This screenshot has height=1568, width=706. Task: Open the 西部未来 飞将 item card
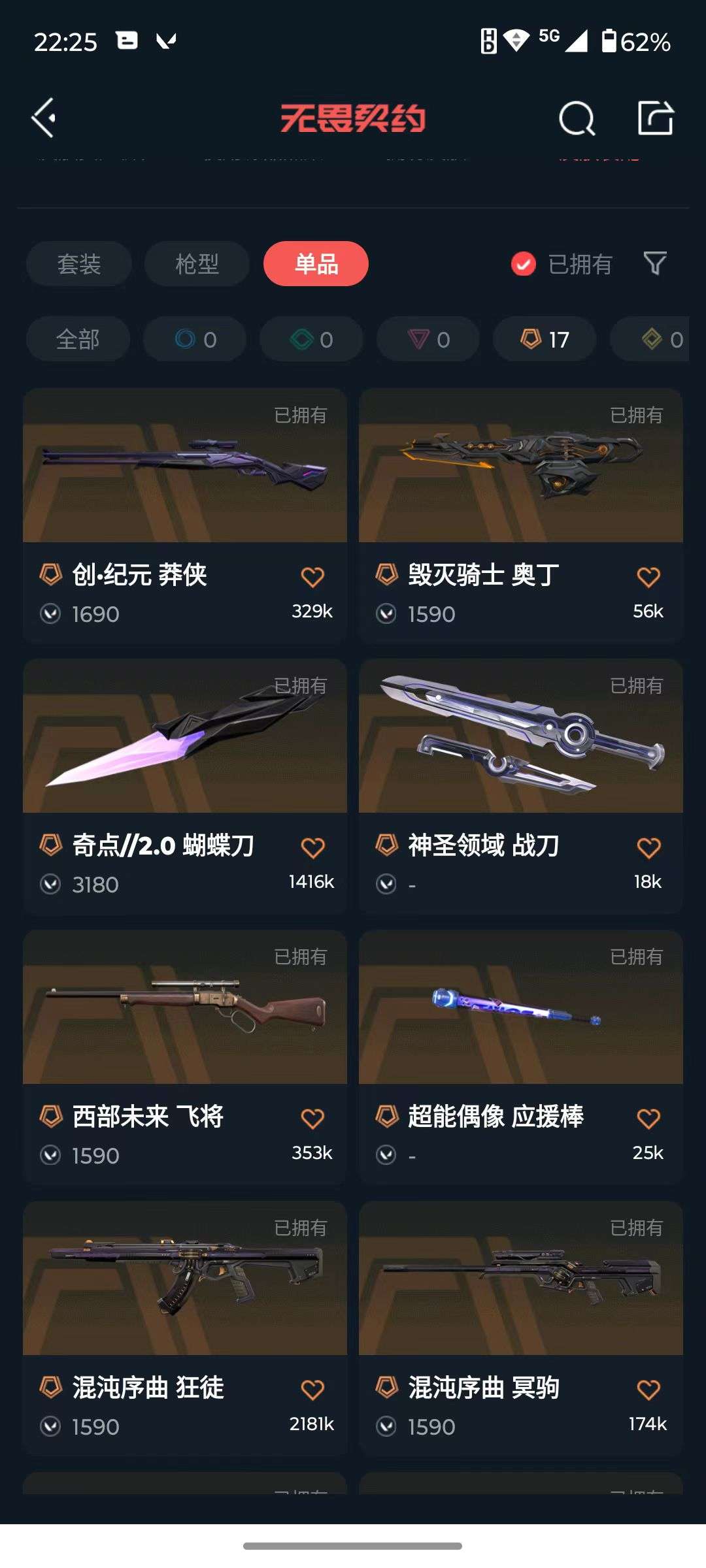point(185,1019)
